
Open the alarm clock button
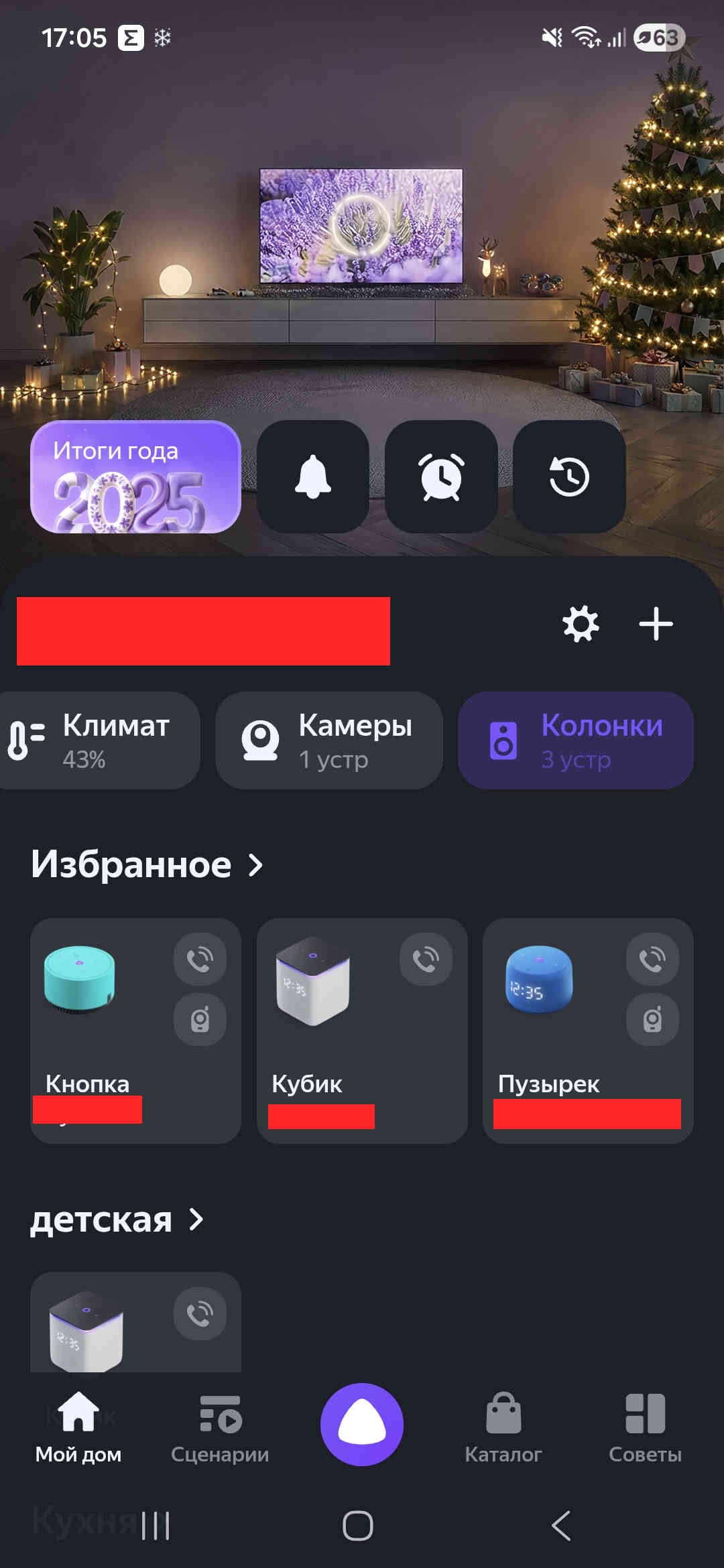(440, 477)
